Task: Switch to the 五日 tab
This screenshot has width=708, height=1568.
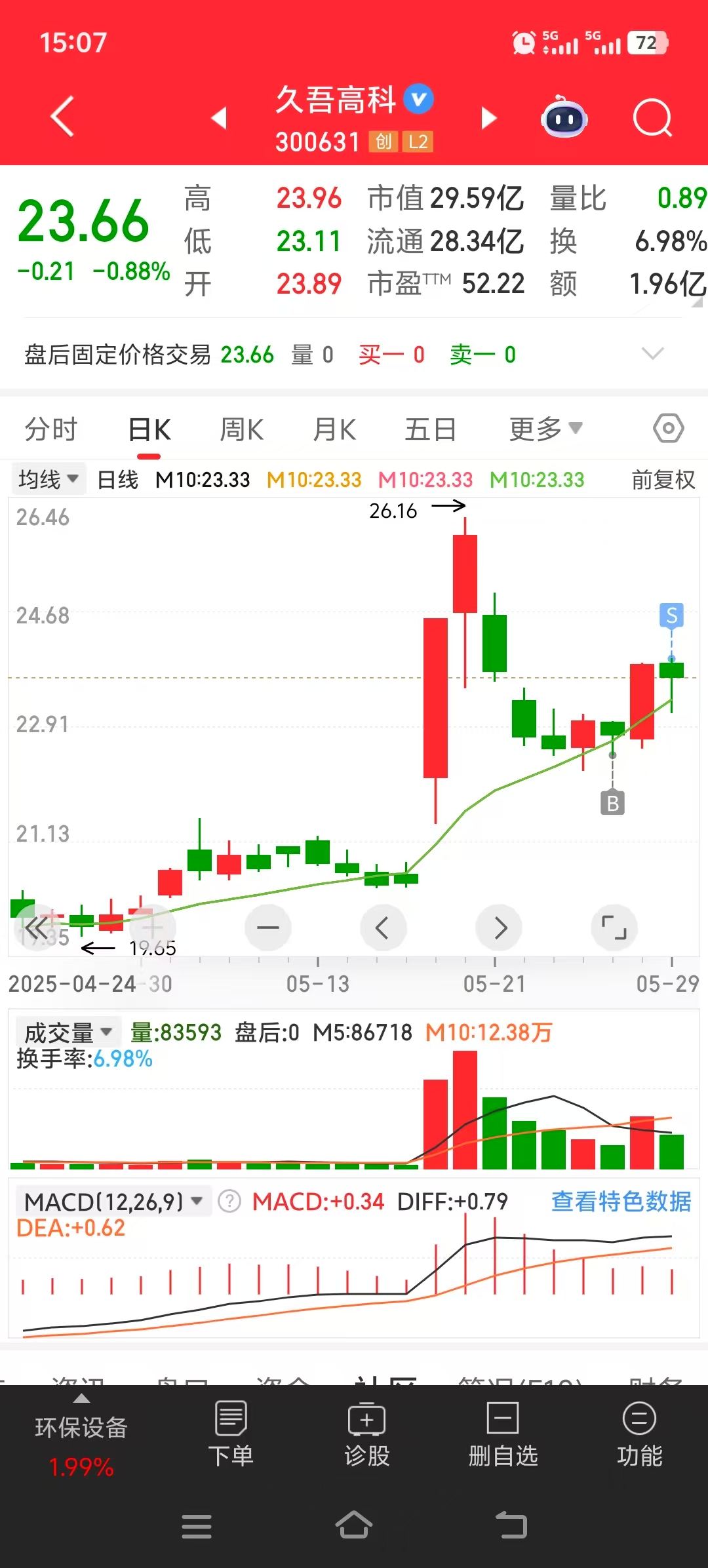Action: tap(430, 430)
